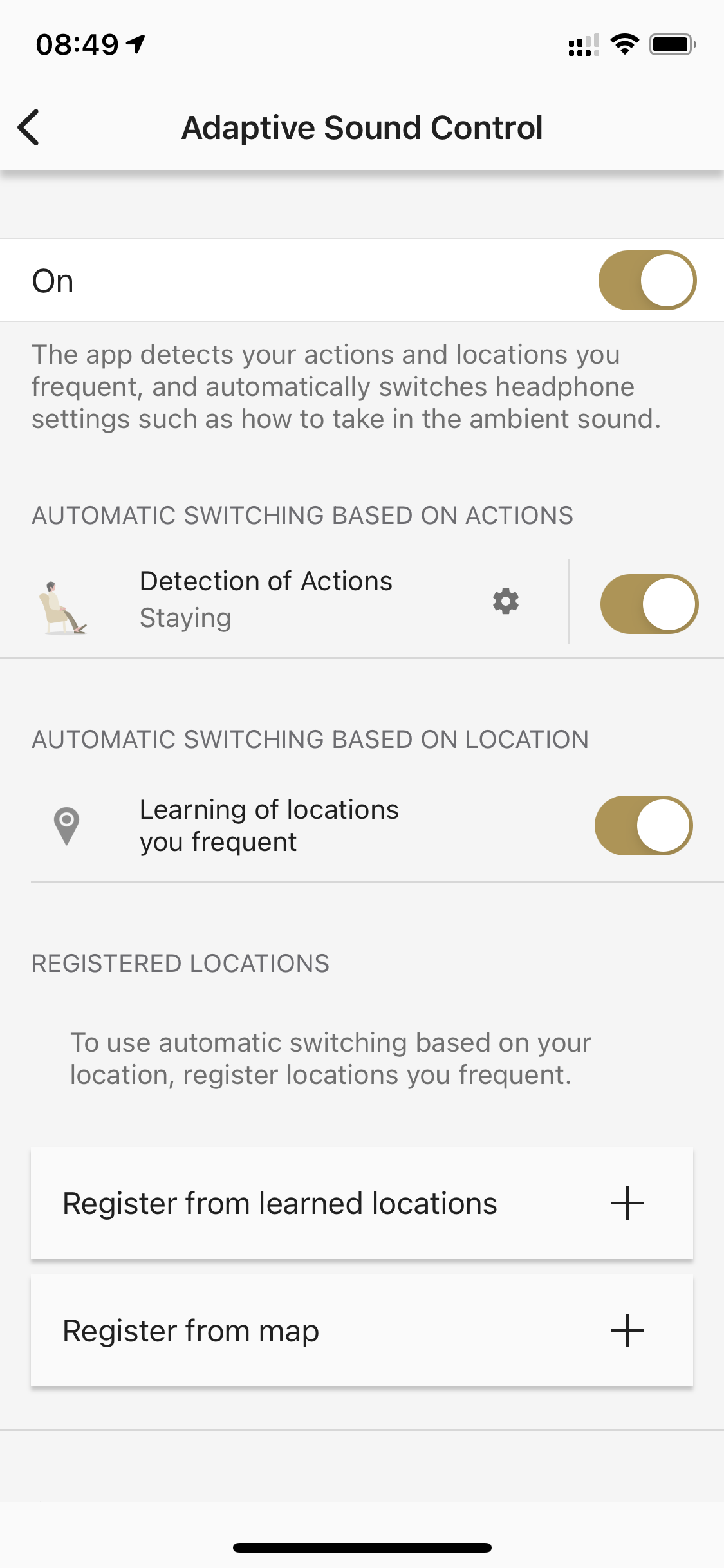Go back from Adaptive Sound Control

pos(29,127)
